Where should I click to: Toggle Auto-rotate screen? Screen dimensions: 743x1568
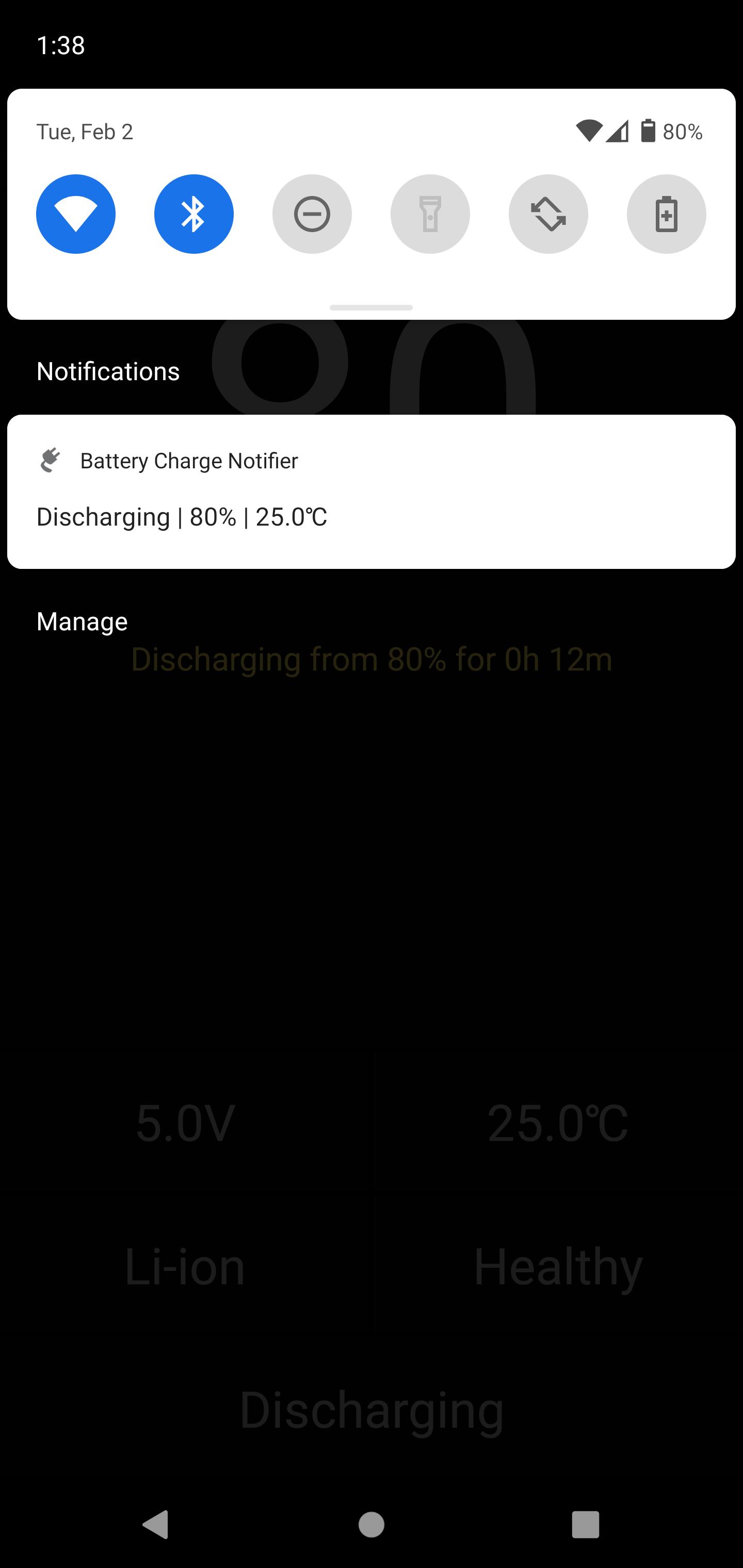click(548, 214)
